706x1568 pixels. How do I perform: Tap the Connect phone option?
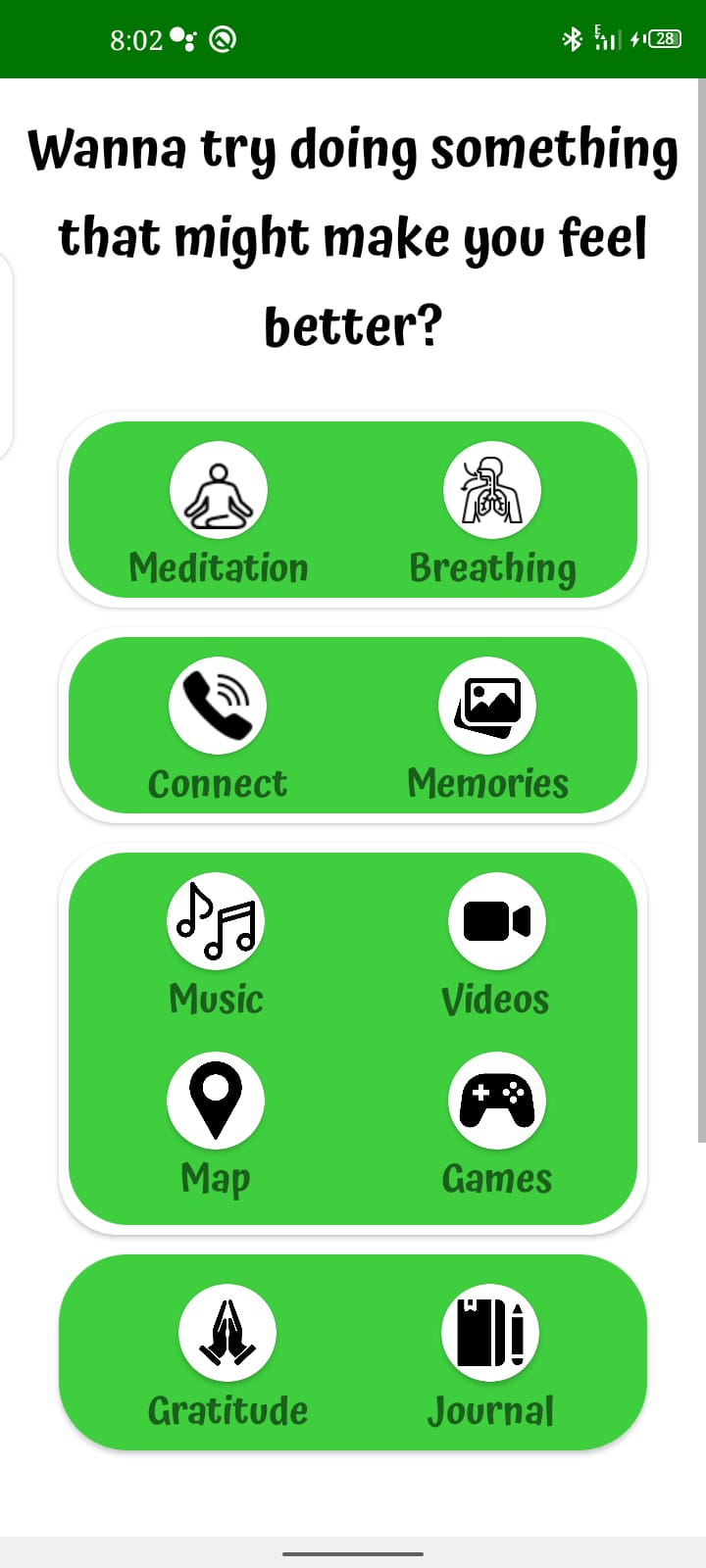[218, 707]
